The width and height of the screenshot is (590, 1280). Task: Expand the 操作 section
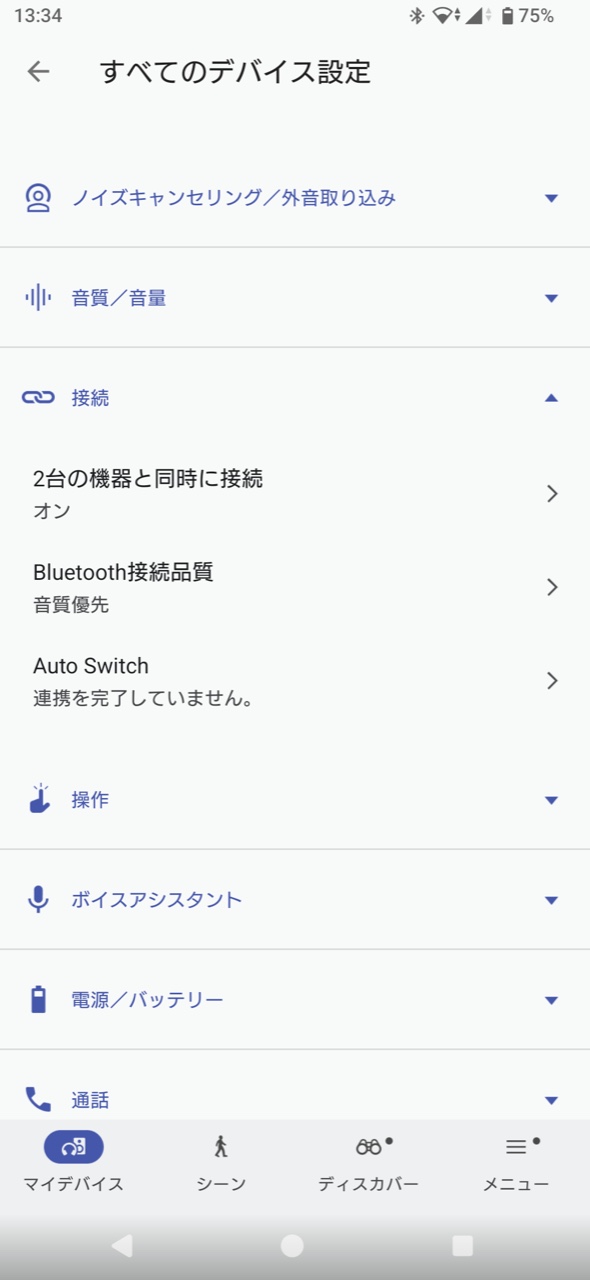[295, 800]
